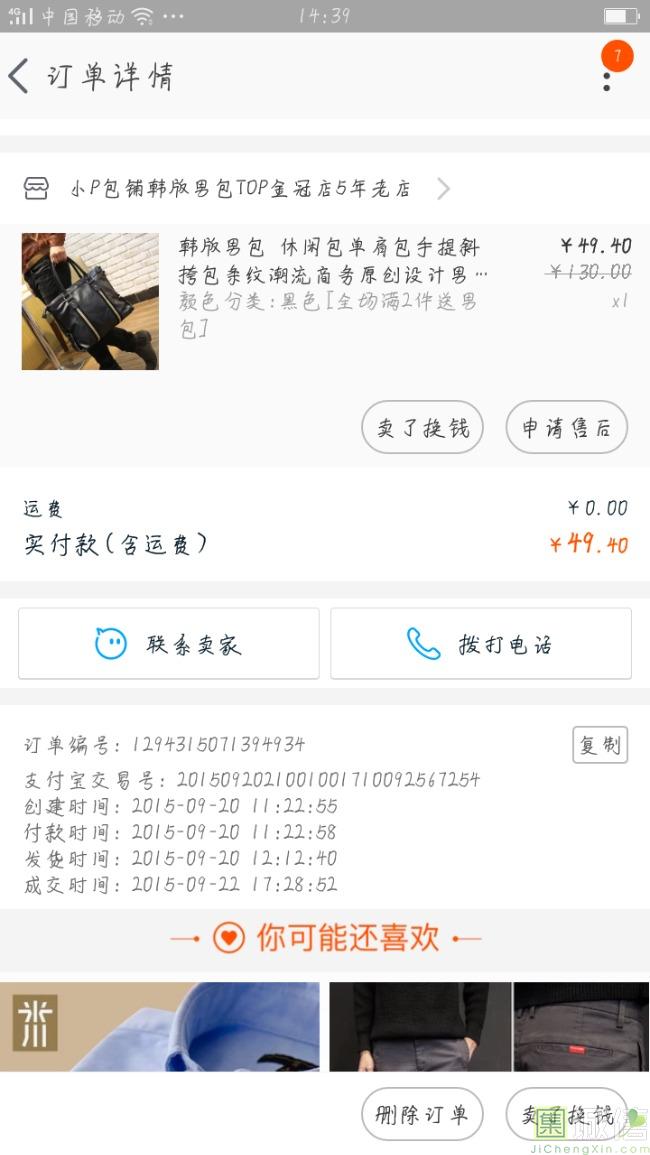This screenshot has width=650, height=1155.
Task: Copy the order number with 复制
Action: 600,745
